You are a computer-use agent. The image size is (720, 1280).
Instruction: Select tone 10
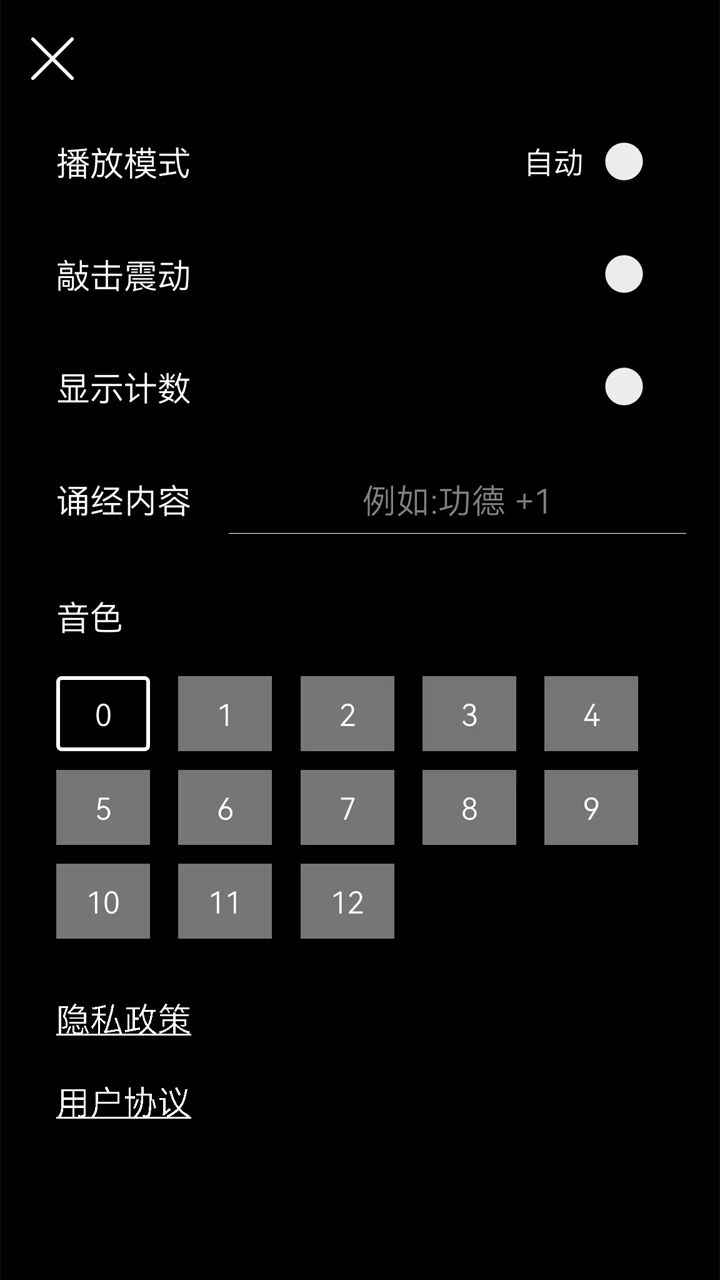click(103, 902)
